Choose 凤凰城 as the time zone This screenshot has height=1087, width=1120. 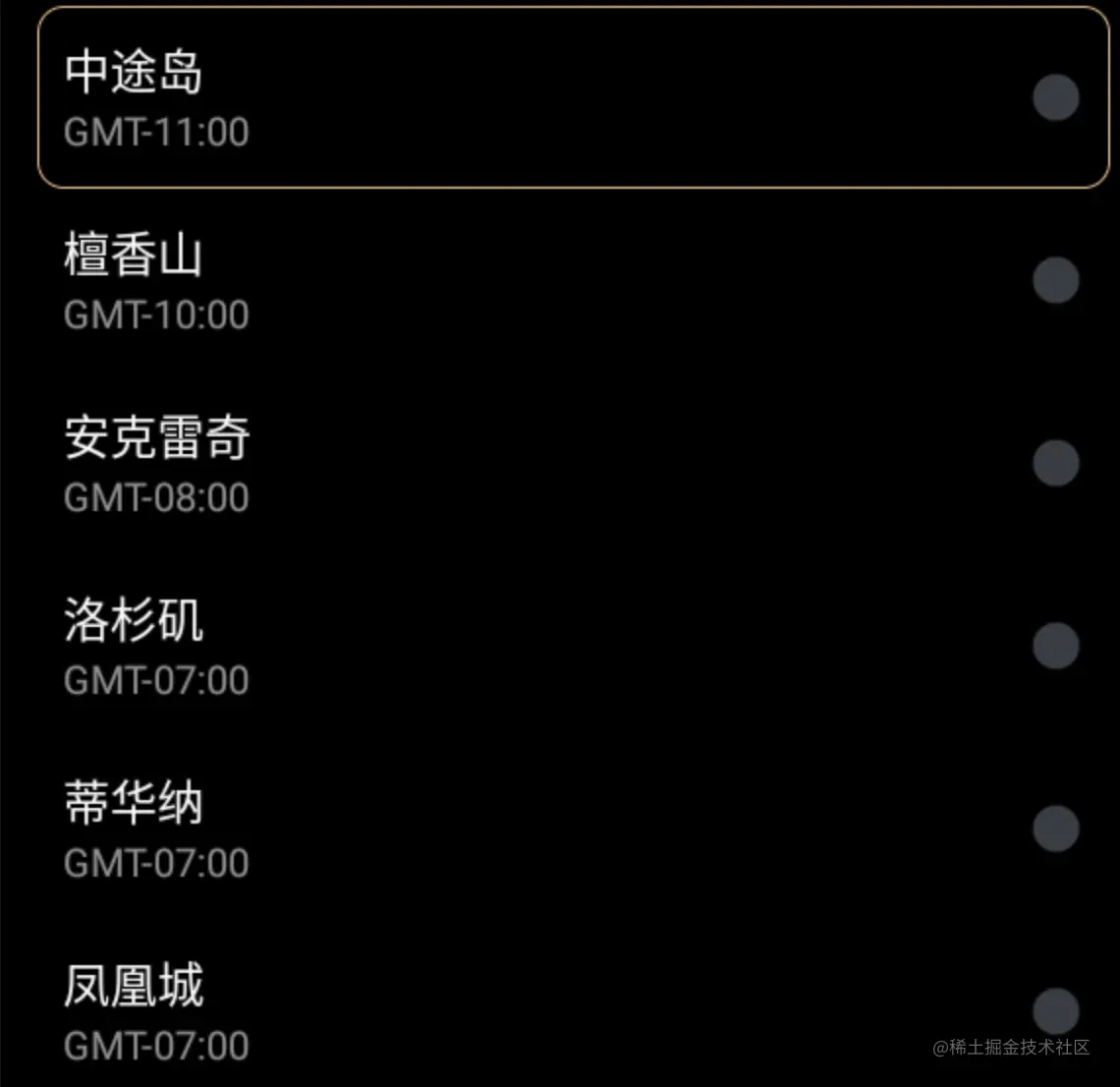(1056, 1011)
